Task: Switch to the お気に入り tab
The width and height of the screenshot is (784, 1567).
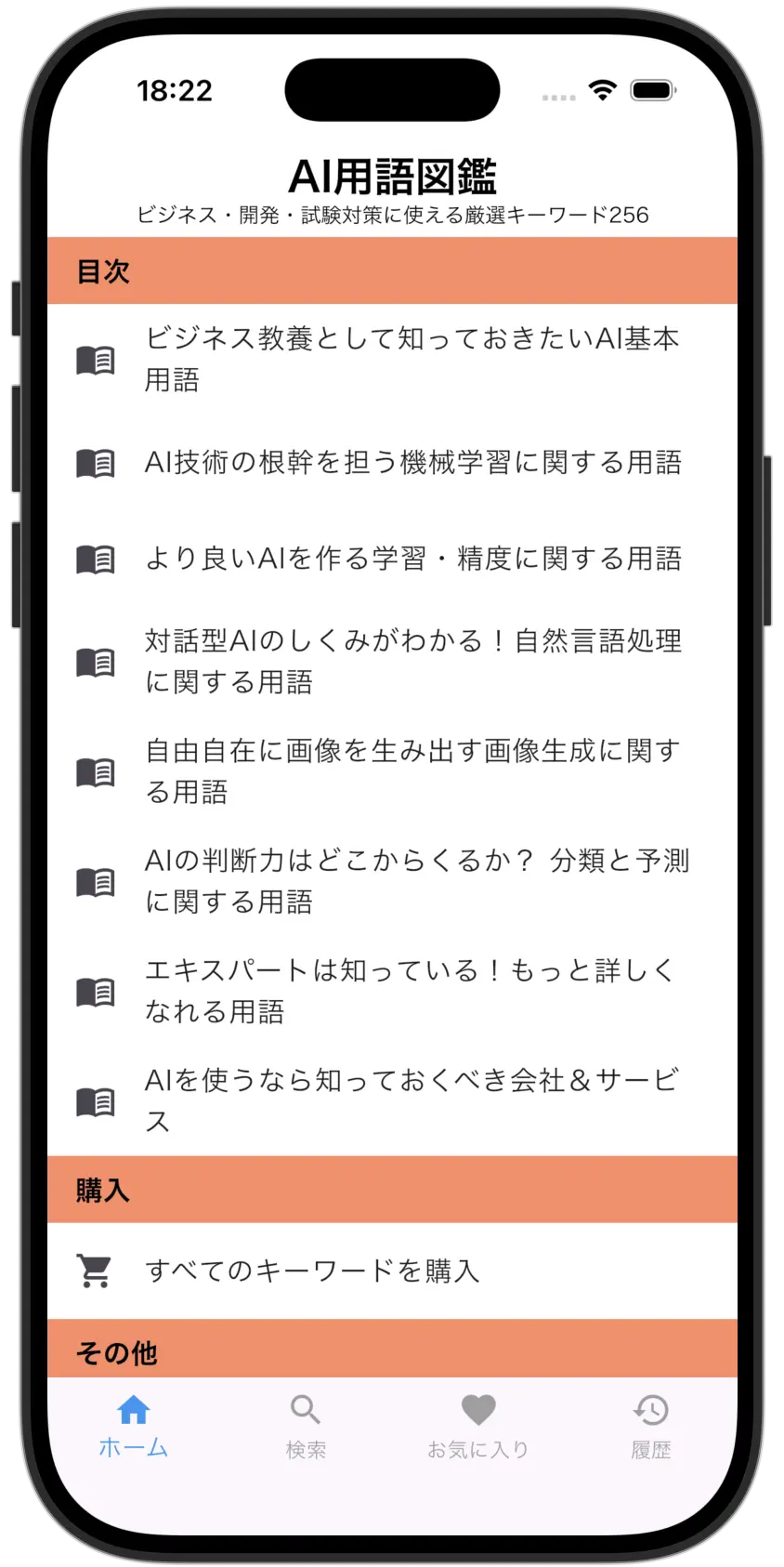Action: 478,1427
